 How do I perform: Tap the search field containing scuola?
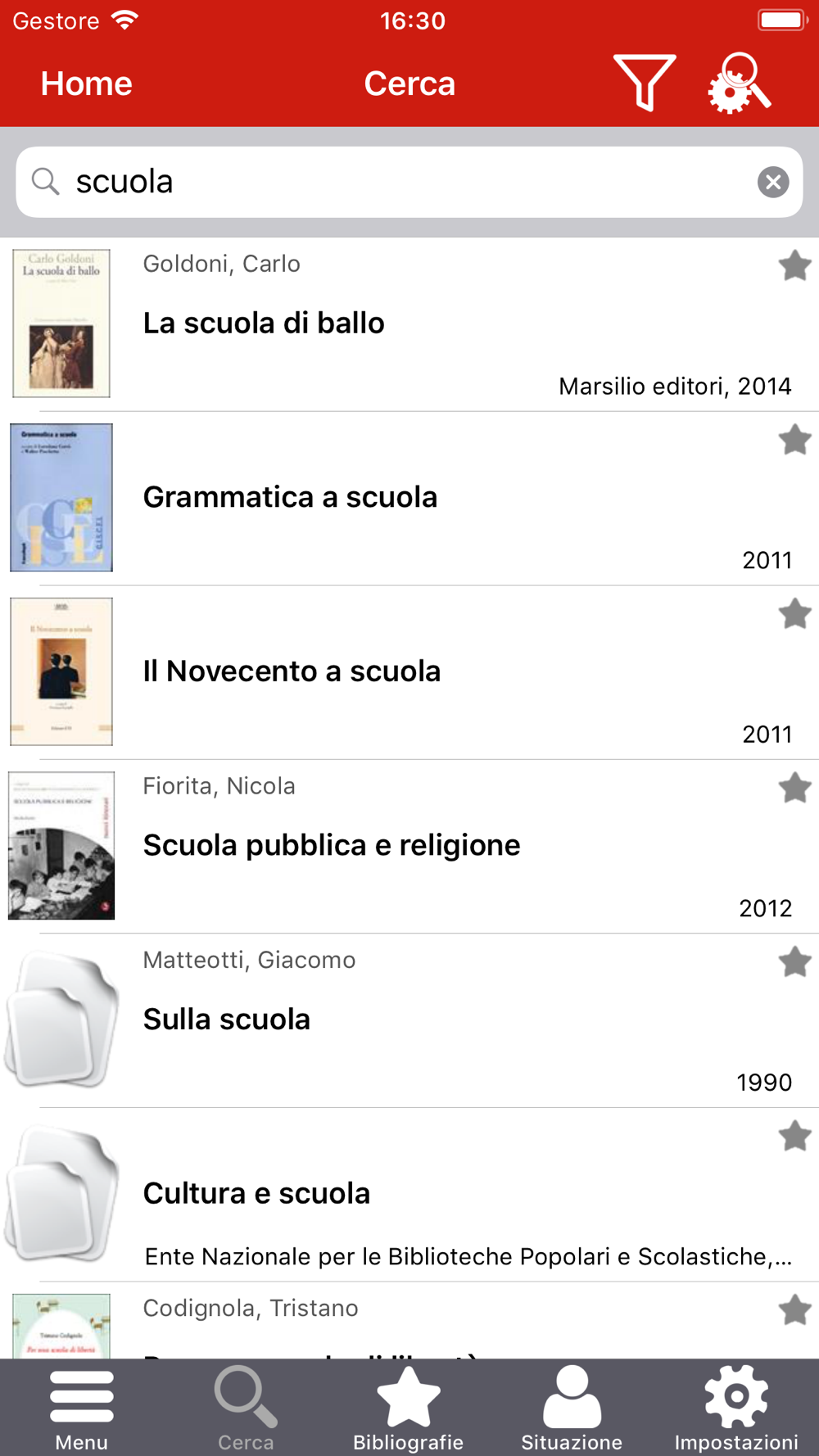tap(409, 182)
